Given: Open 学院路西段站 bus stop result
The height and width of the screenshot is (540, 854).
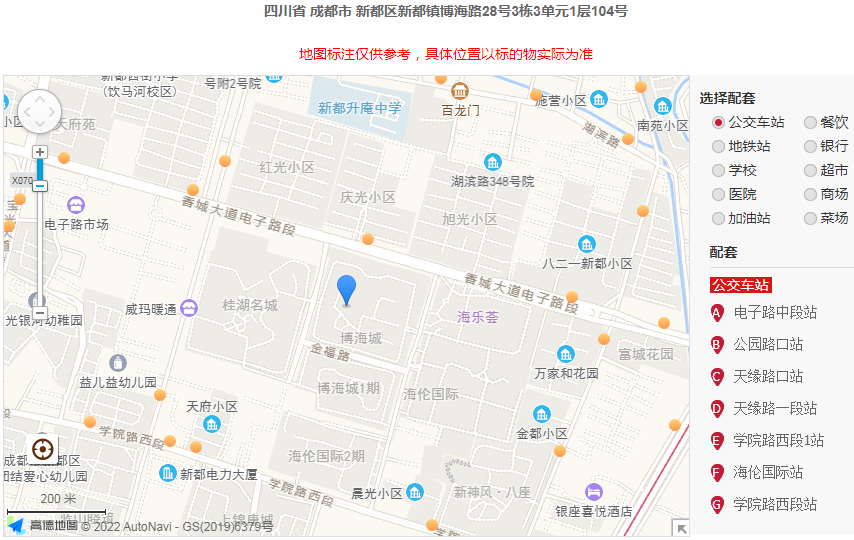Looking at the screenshot, I should click(775, 505).
